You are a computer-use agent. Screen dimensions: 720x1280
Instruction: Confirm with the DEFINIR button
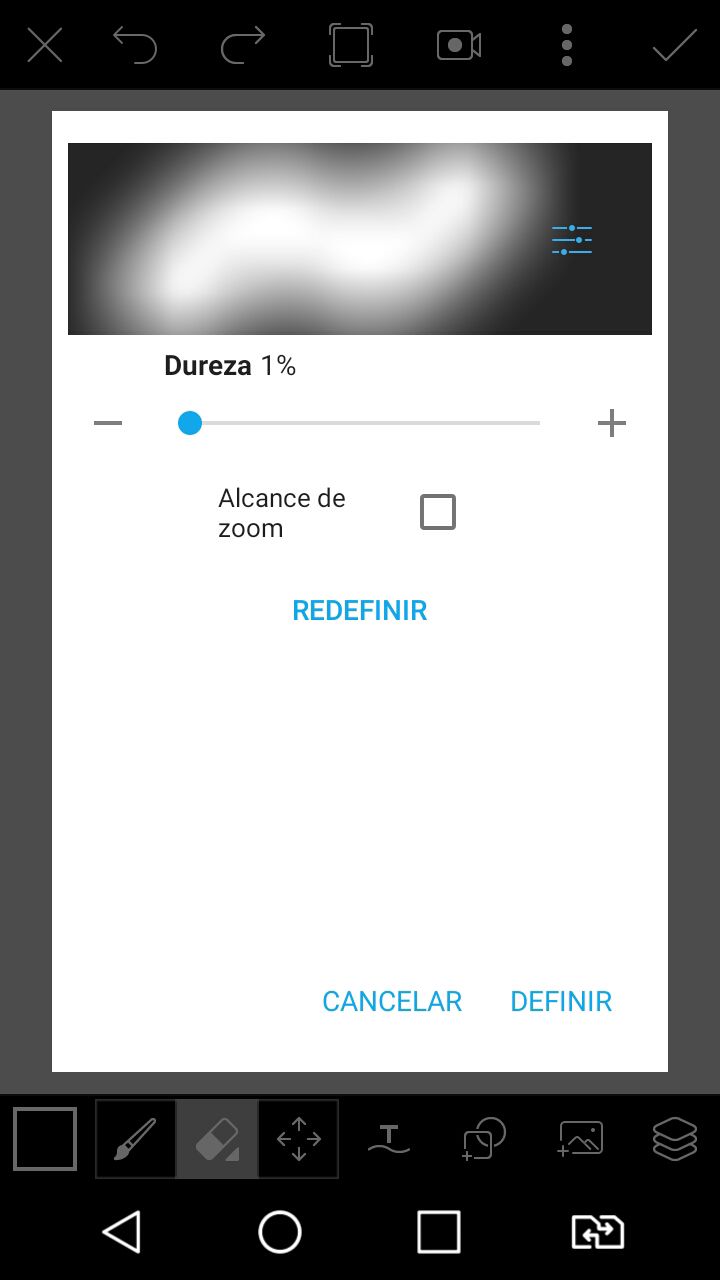point(561,1001)
